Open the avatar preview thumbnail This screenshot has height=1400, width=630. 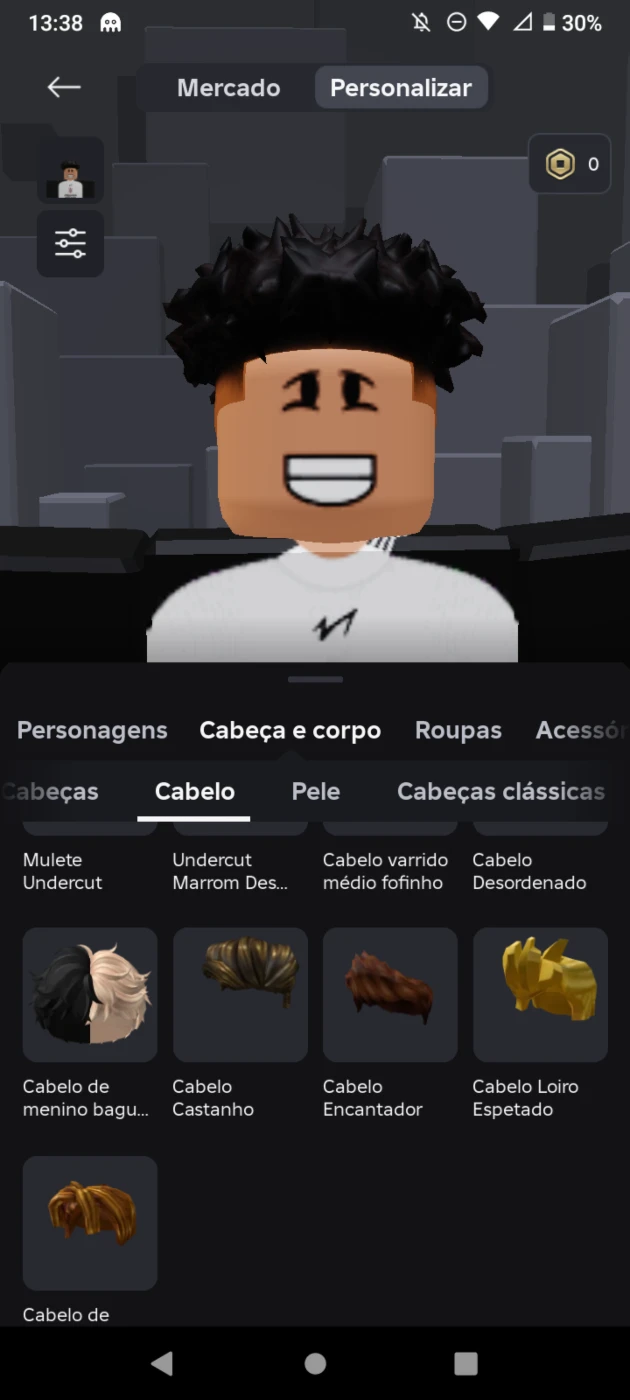click(70, 171)
